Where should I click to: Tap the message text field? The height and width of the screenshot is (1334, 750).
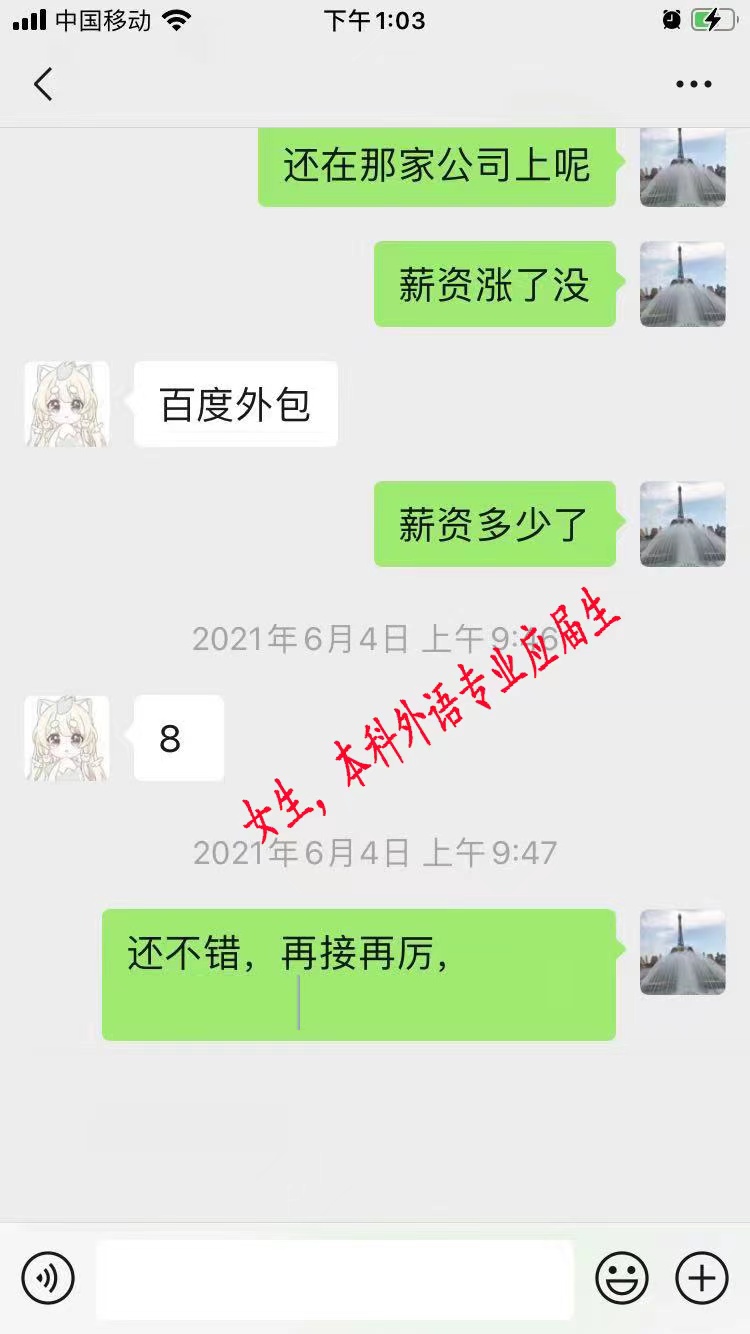(x=335, y=1279)
